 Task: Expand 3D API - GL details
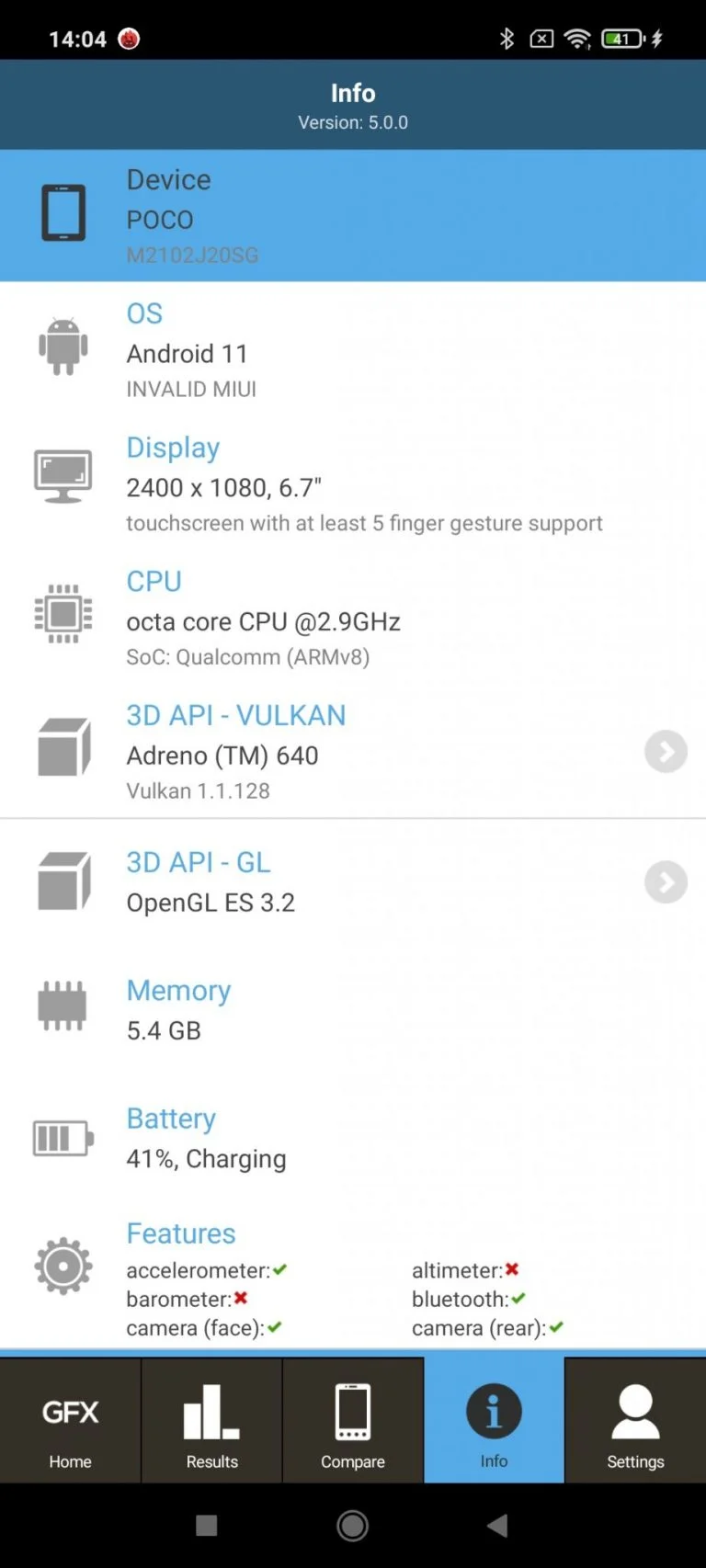666,881
